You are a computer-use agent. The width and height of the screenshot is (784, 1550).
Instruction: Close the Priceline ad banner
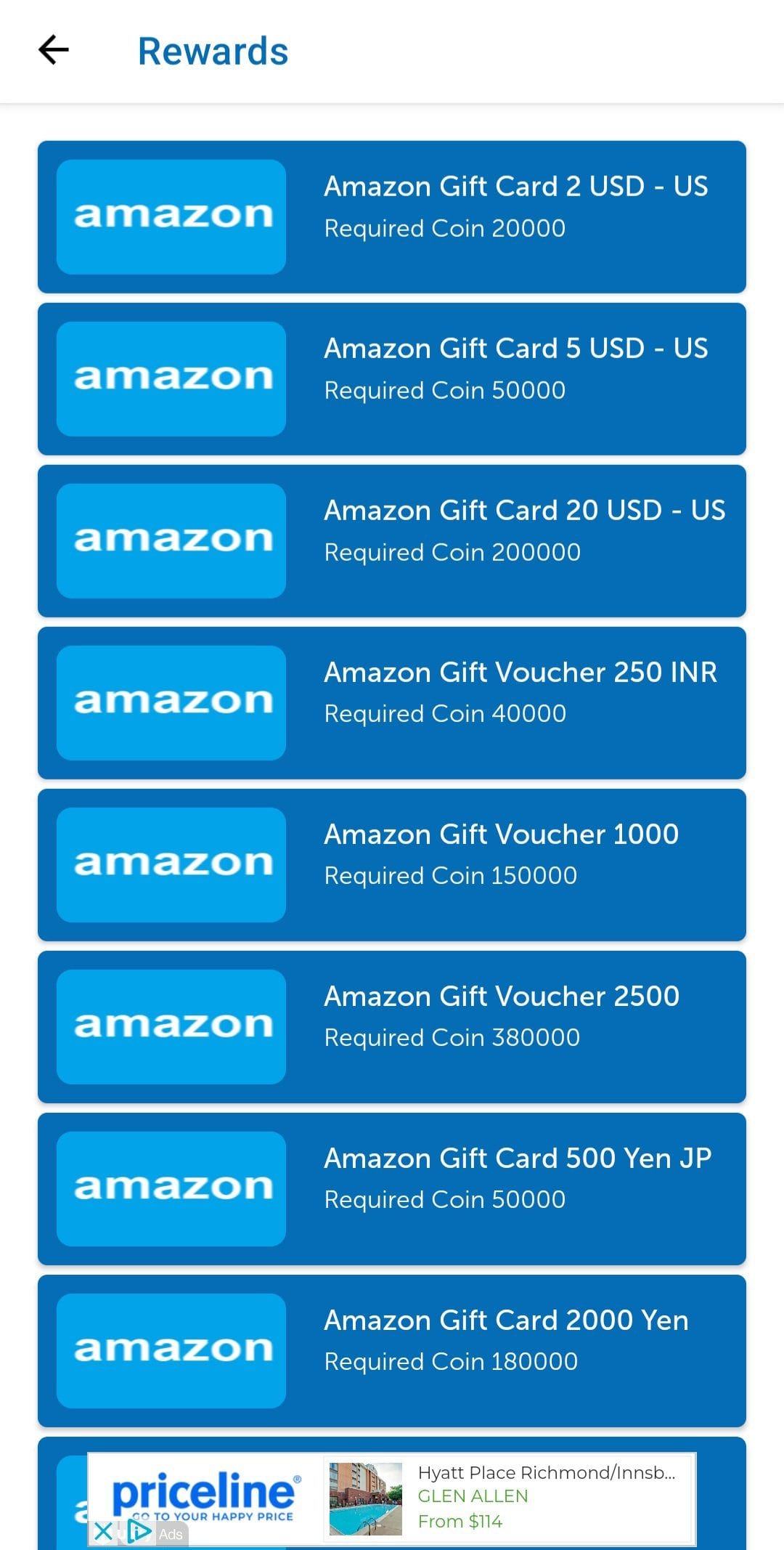coord(104,1532)
